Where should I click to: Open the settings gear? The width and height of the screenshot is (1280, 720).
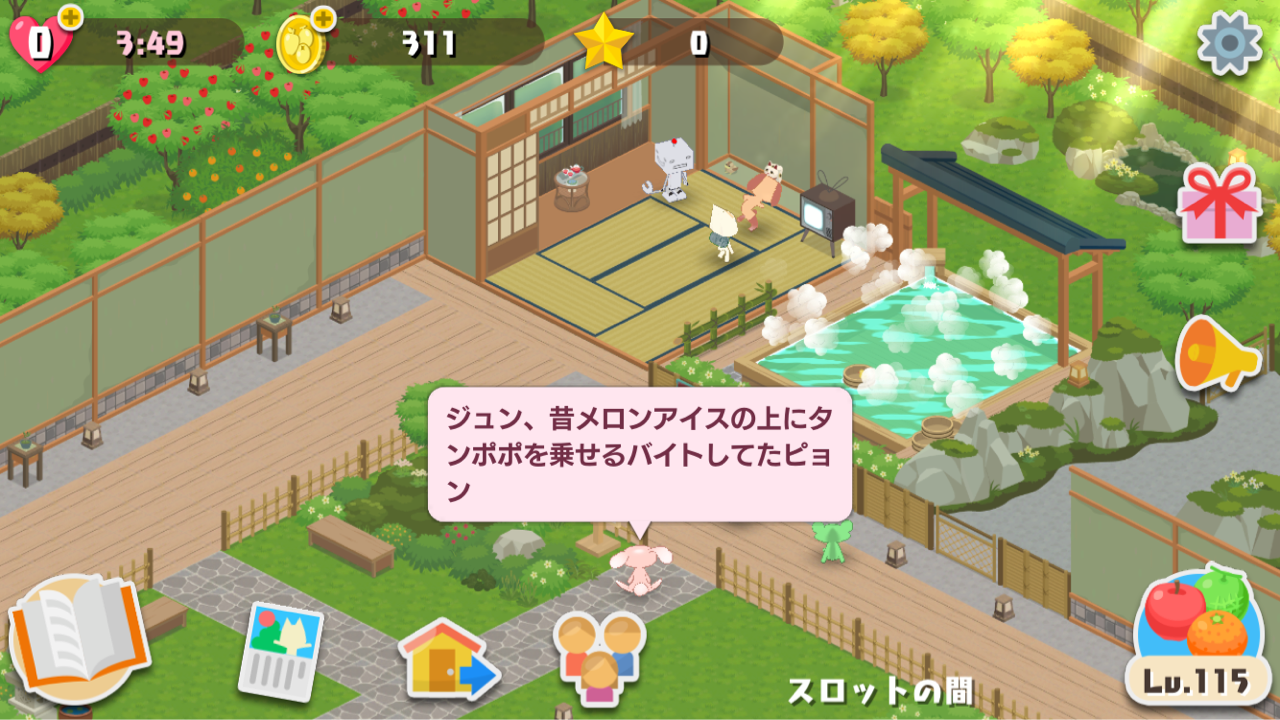1229,42
